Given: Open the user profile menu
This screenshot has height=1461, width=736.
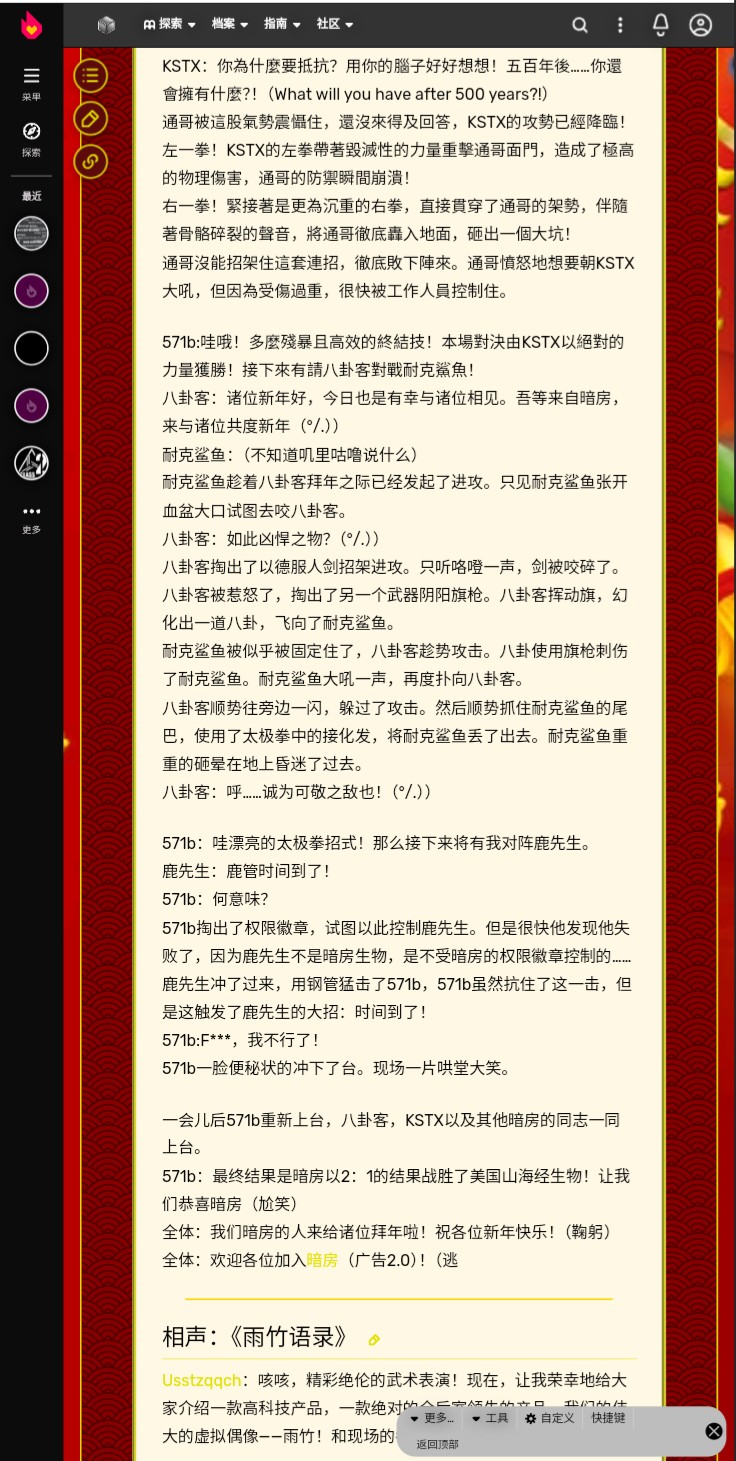Looking at the screenshot, I should tap(701, 25).
